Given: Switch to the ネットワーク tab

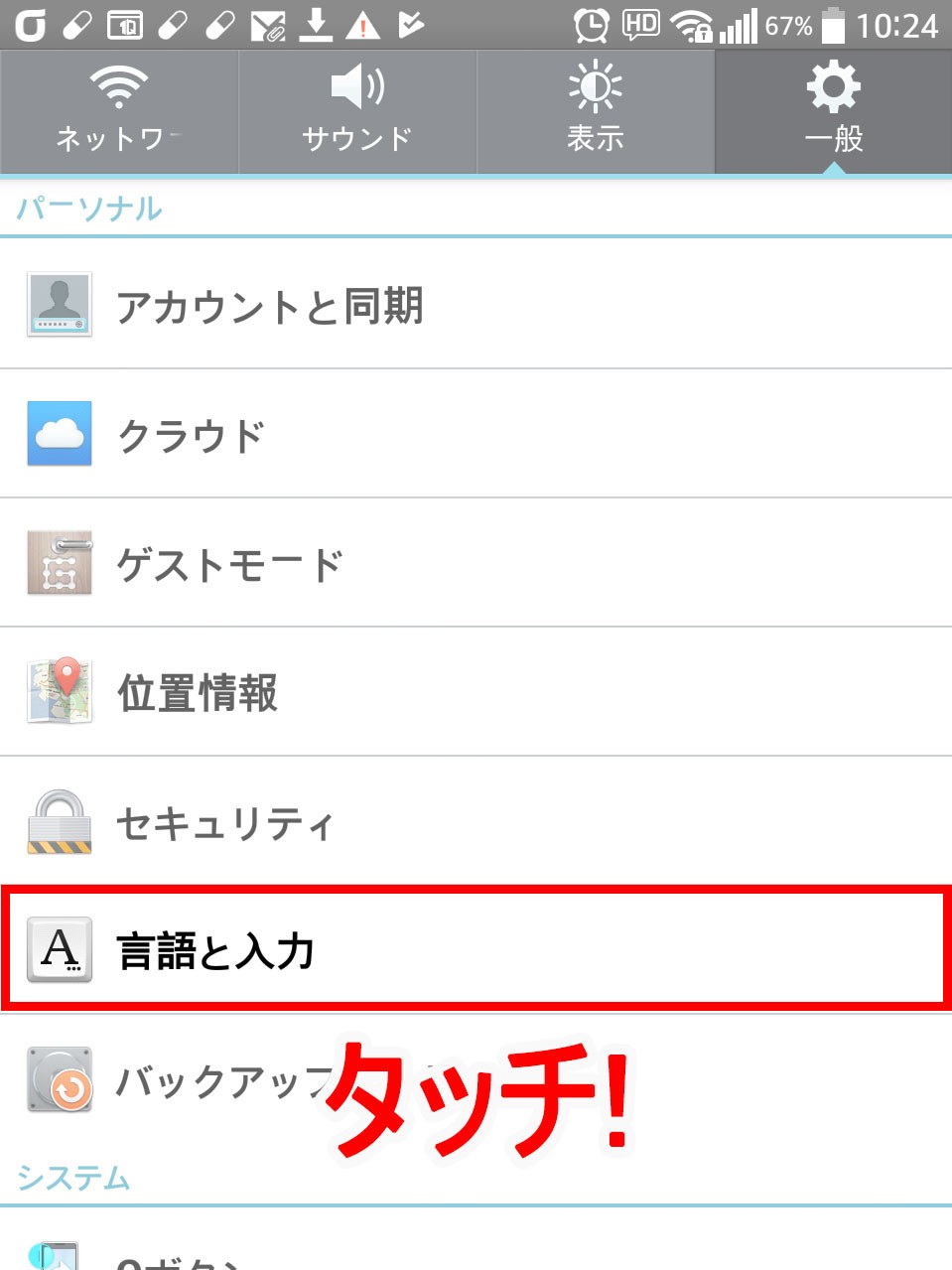Looking at the screenshot, I should coord(119,111).
